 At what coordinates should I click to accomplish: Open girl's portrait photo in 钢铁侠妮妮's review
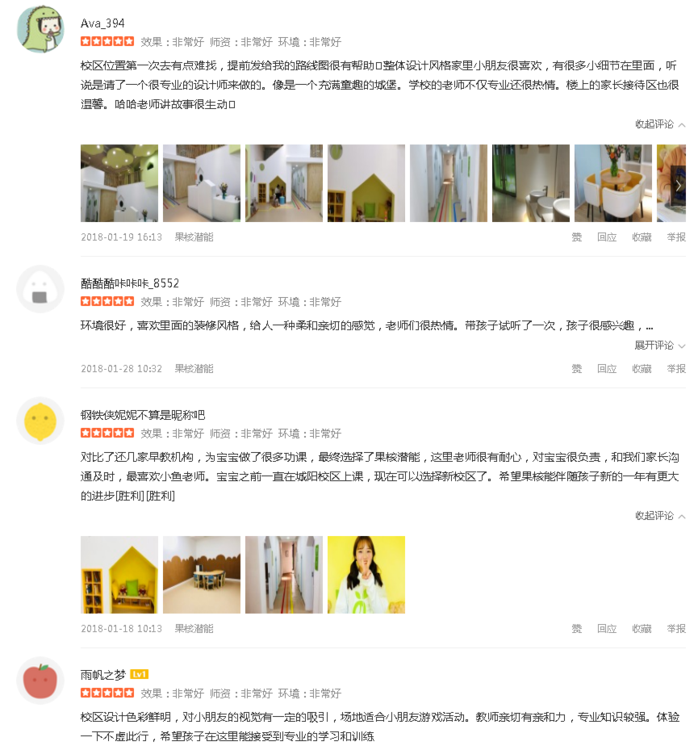(x=366, y=574)
